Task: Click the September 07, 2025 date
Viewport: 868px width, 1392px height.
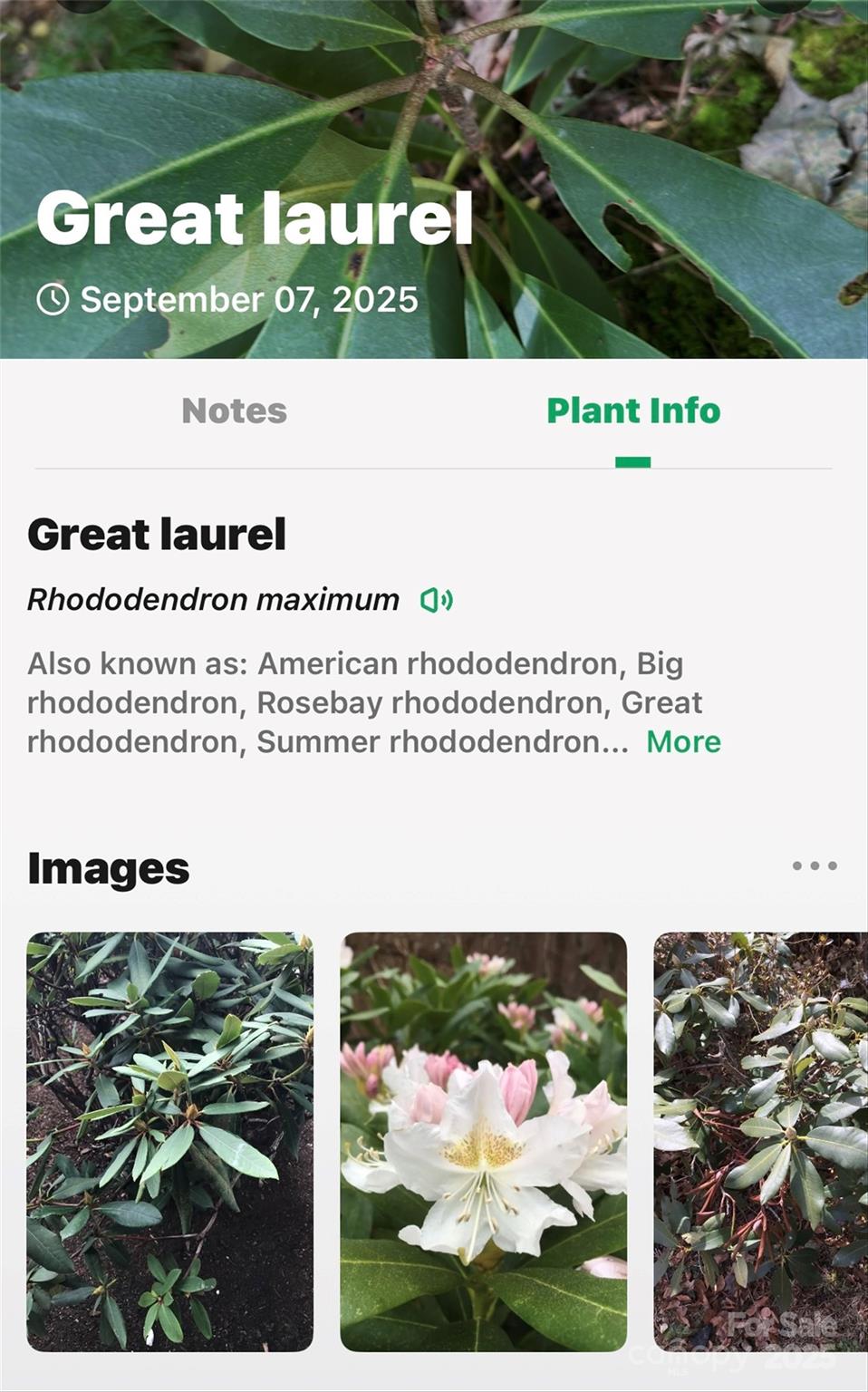Action: tap(247, 296)
